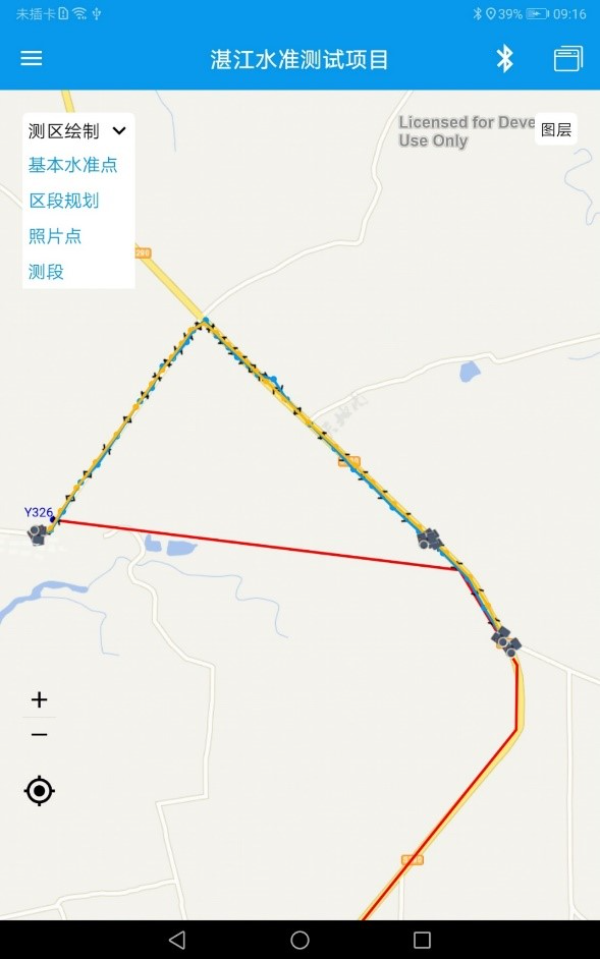600x959 pixels.
Task: Go to the system home screen
Action: tap(300, 940)
